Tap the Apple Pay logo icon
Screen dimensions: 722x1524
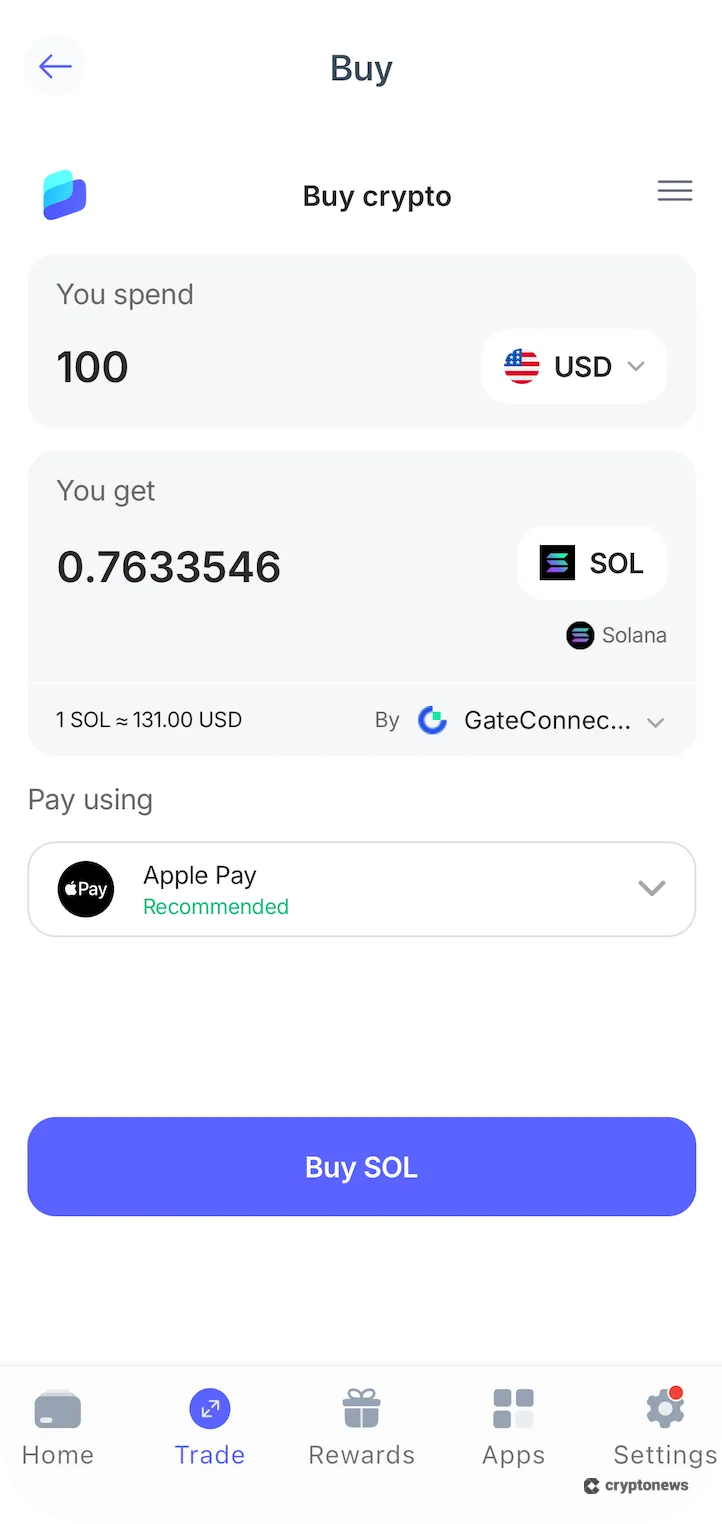[86, 889]
